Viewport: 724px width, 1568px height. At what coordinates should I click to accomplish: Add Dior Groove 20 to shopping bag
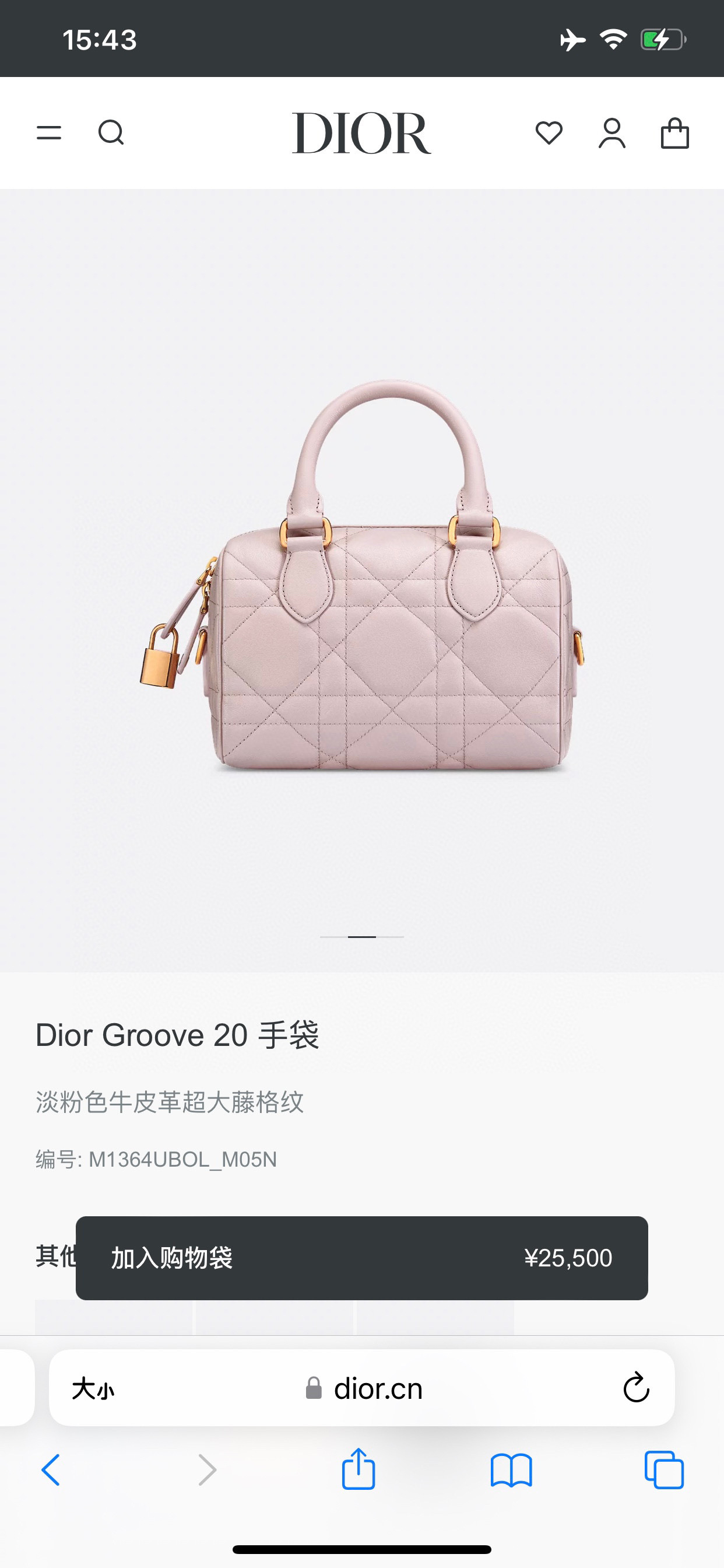(x=361, y=1258)
